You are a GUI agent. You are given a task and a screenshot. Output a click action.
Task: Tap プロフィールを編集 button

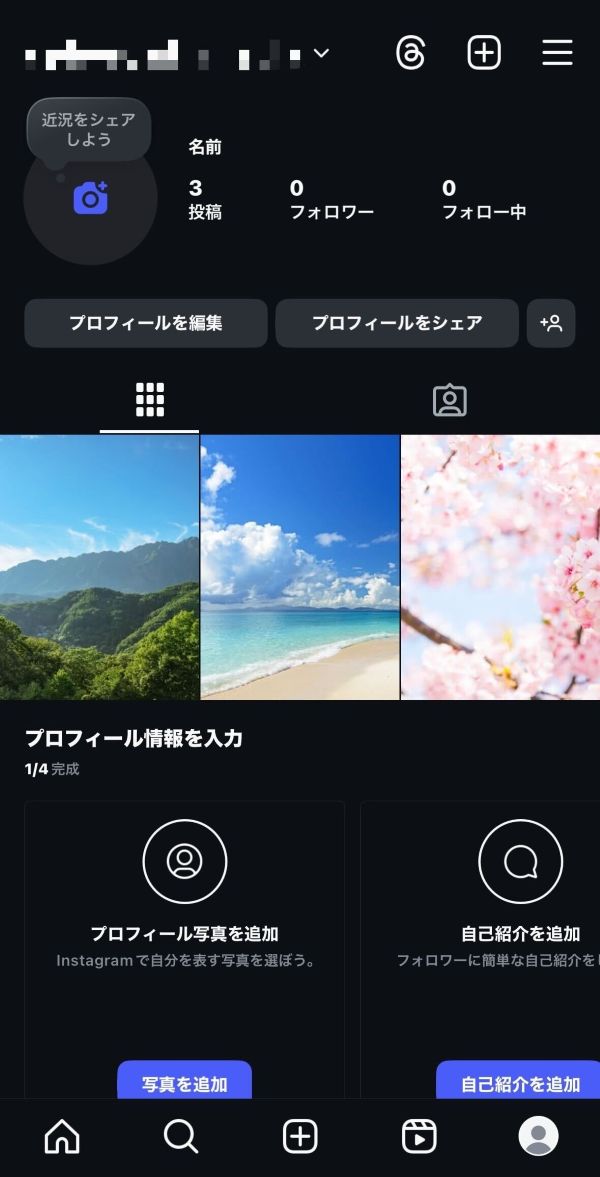coord(146,323)
